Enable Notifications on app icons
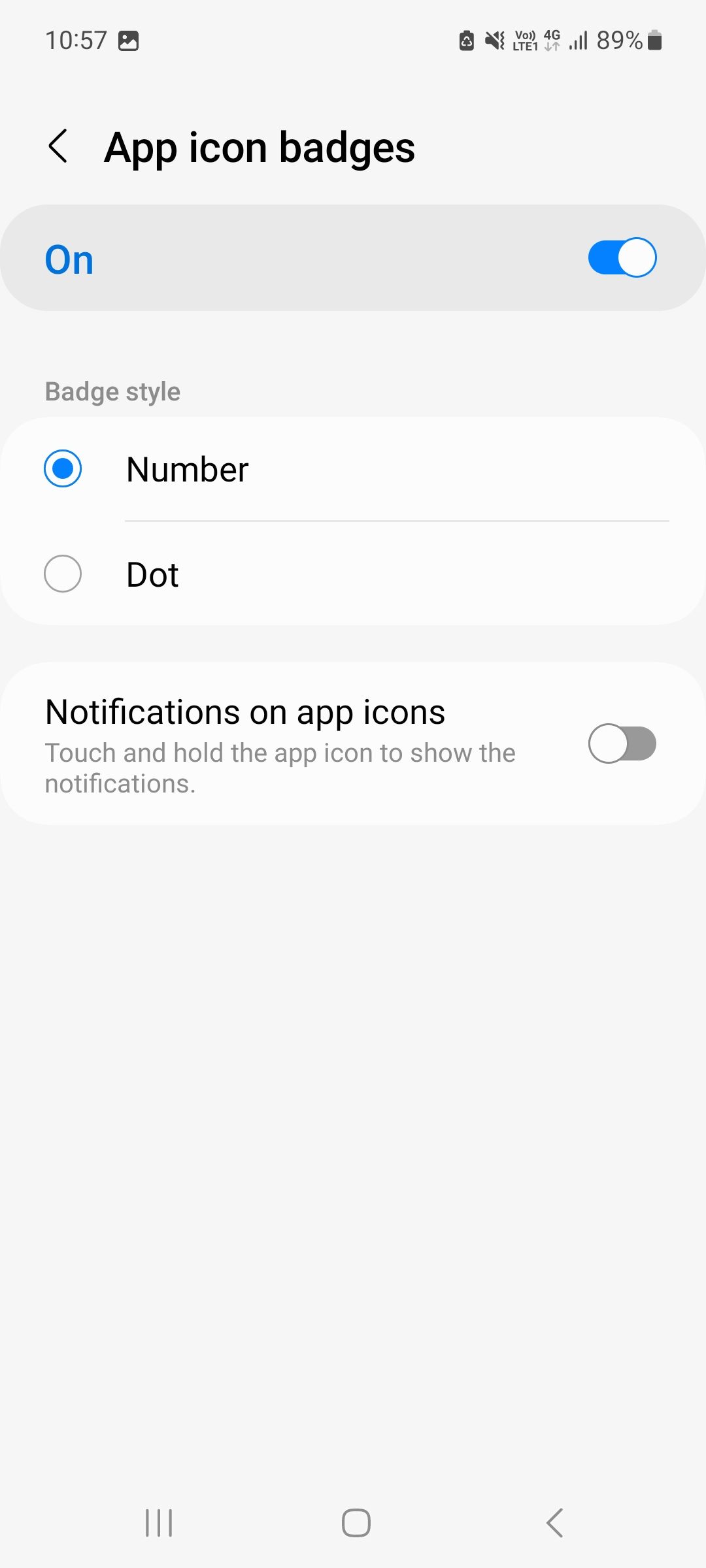The image size is (706, 1568). point(622,742)
